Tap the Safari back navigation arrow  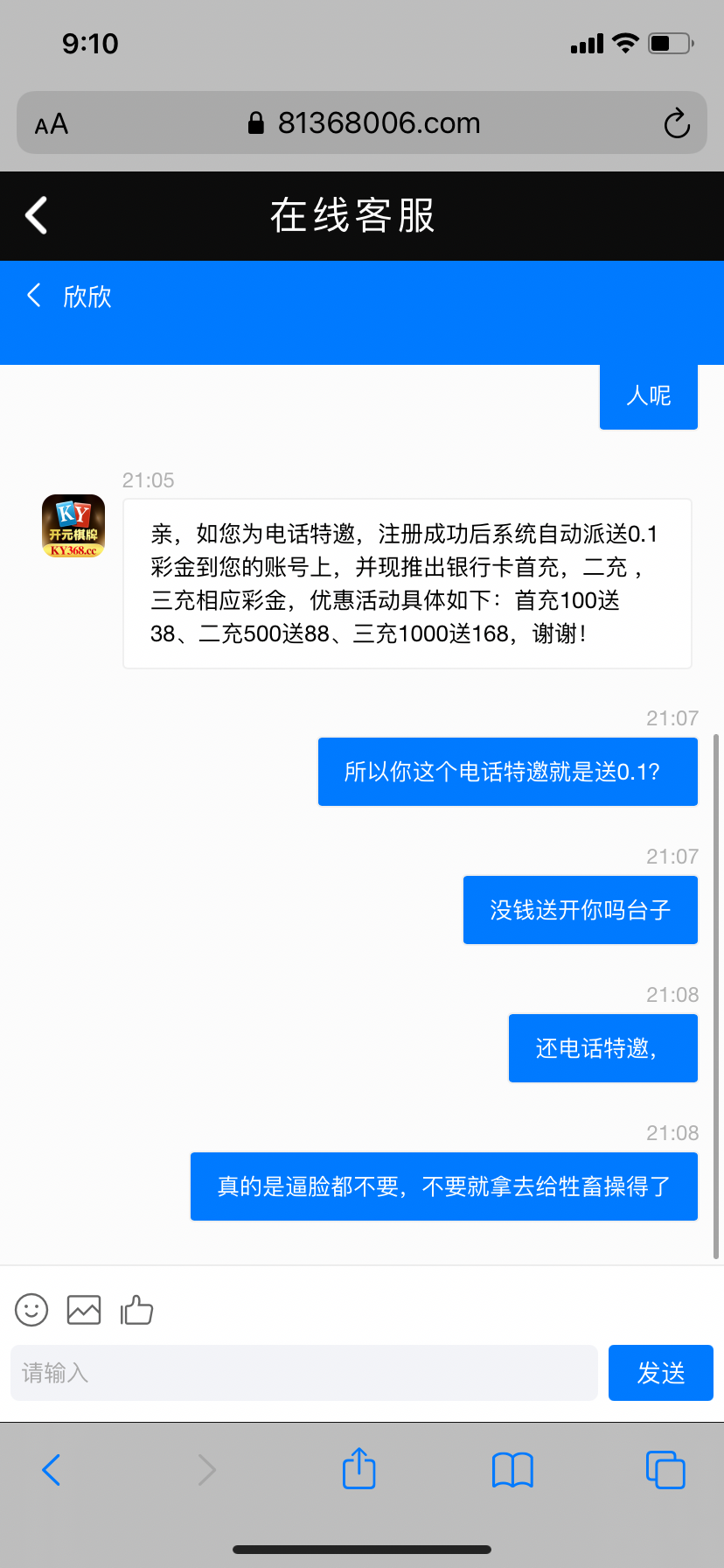pyautogui.click(x=51, y=1470)
